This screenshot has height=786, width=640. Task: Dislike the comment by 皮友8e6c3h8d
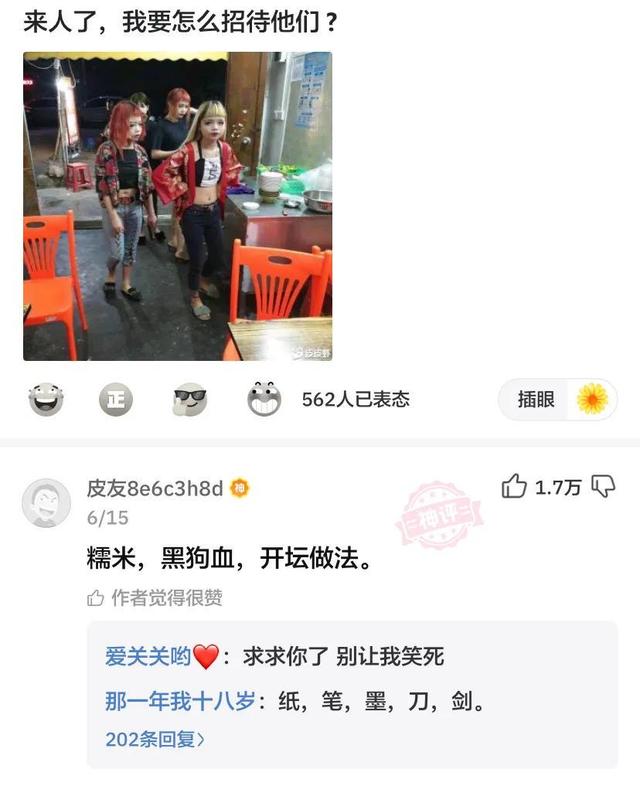click(x=603, y=487)
